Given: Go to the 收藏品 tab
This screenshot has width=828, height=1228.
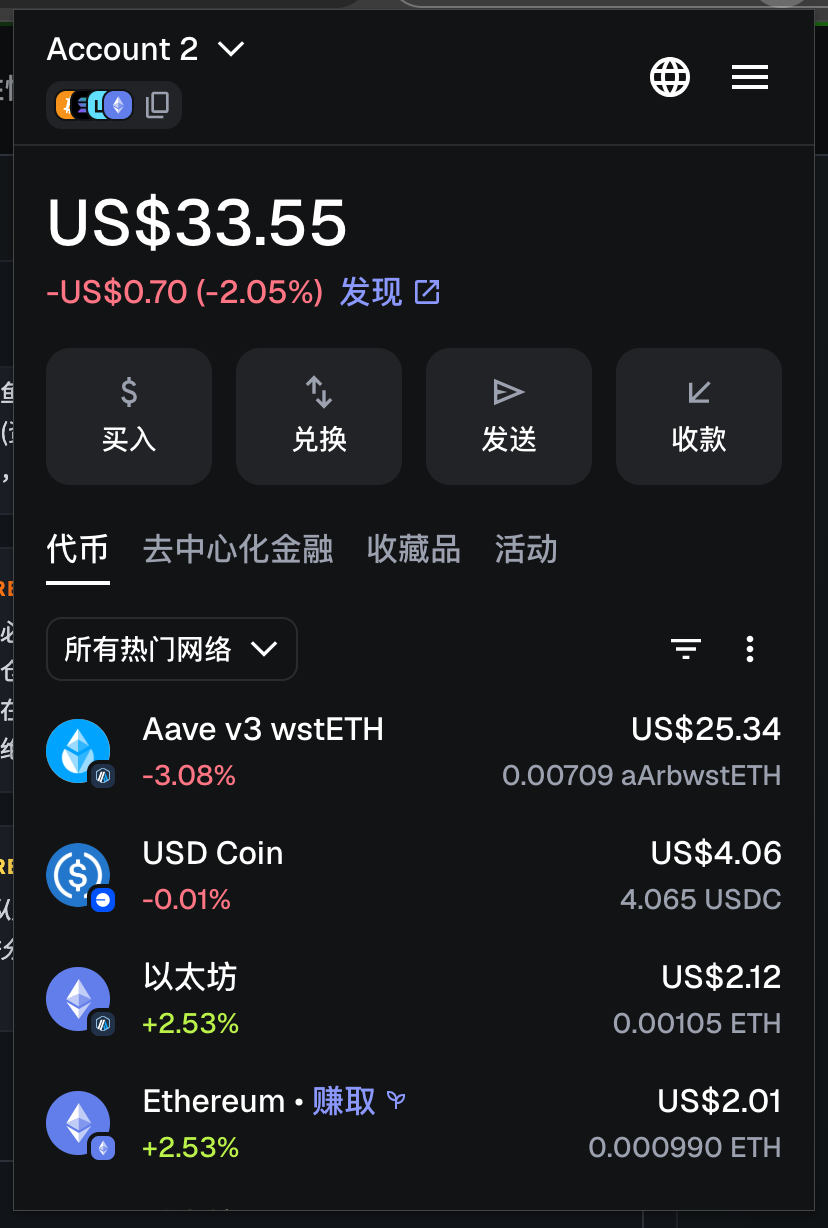Looking at the screenshot, I should 414,549.
